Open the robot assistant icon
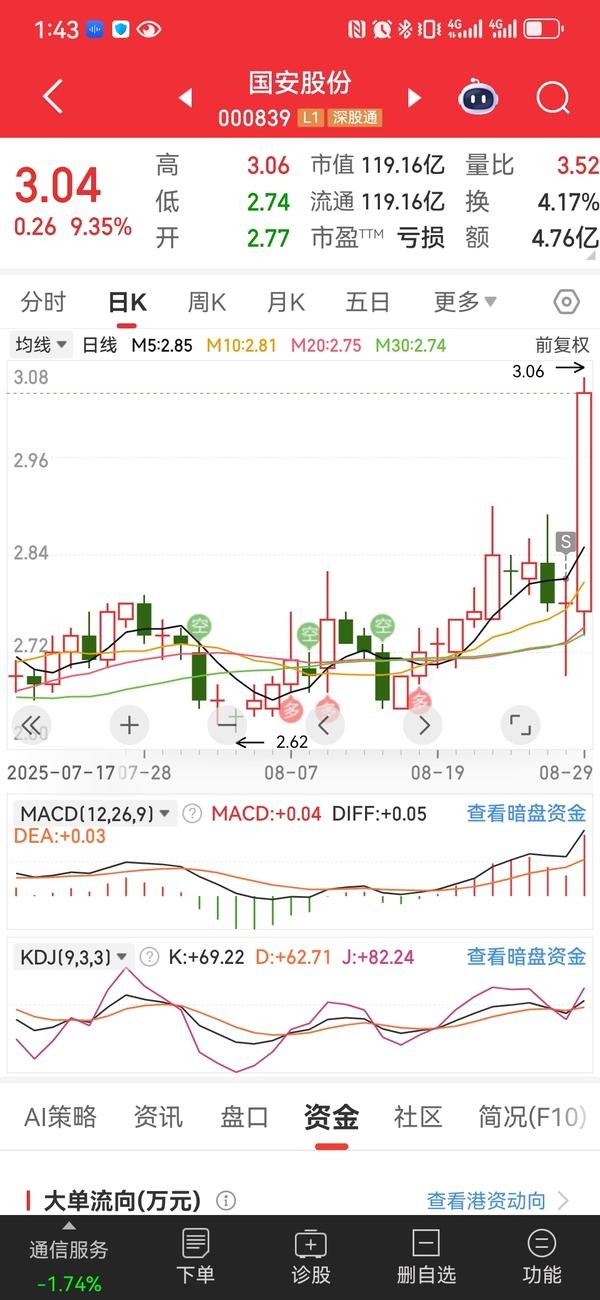This screenshot has width=600, height=1300. coord(478,97)
